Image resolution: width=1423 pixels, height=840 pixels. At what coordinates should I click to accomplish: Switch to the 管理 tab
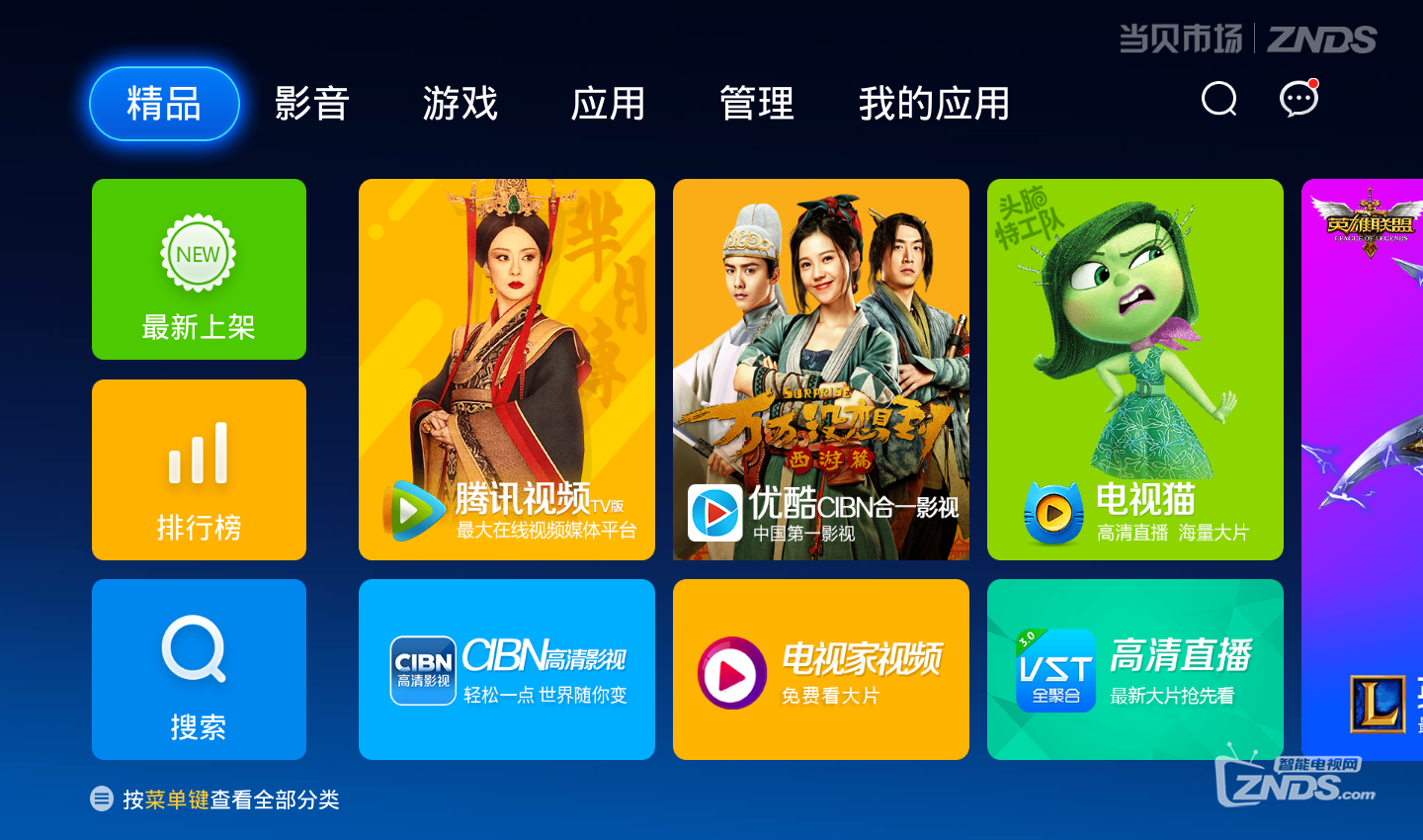click(x=757, y=104)
